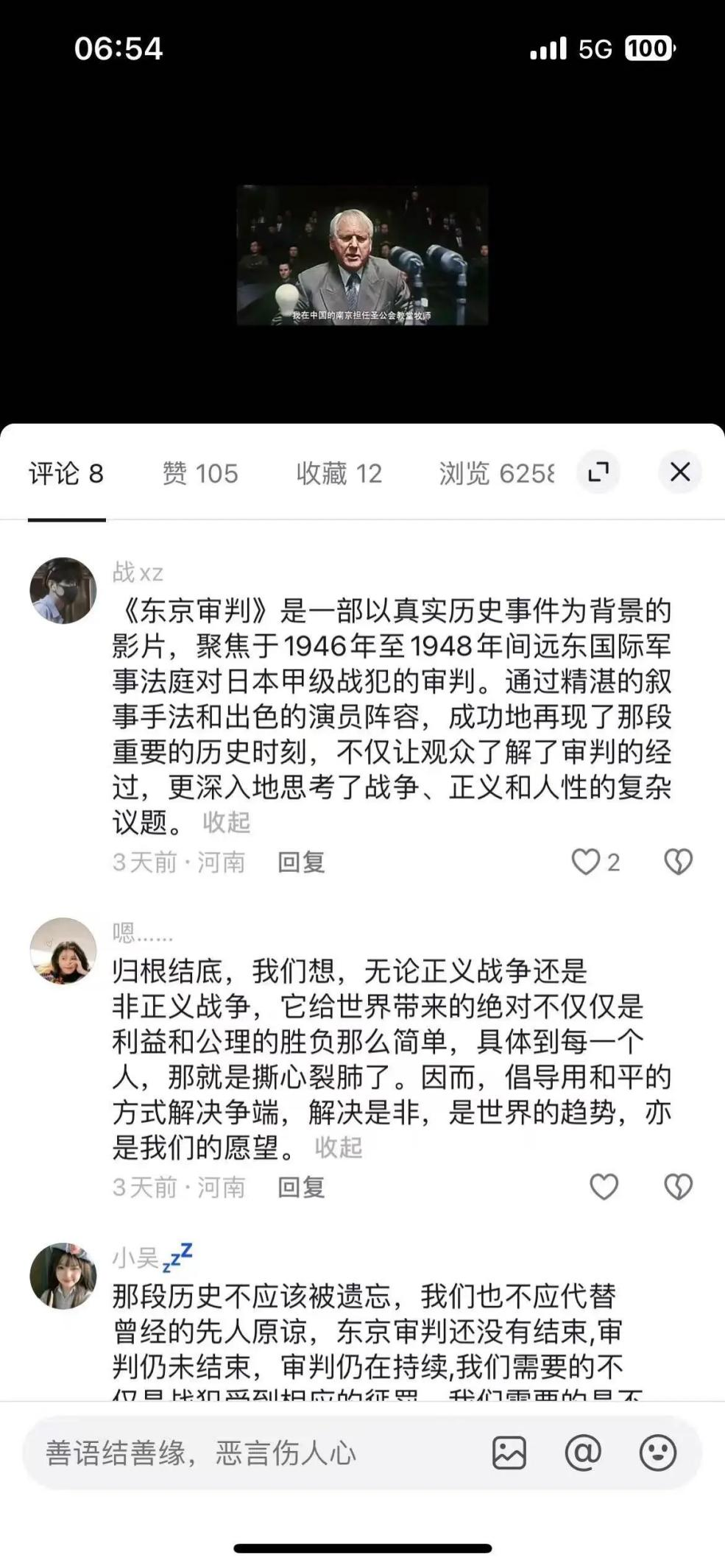This screenshot has height=1568, width=725.
Task: Select the 评论 8 tab
Action: [66, 473]
